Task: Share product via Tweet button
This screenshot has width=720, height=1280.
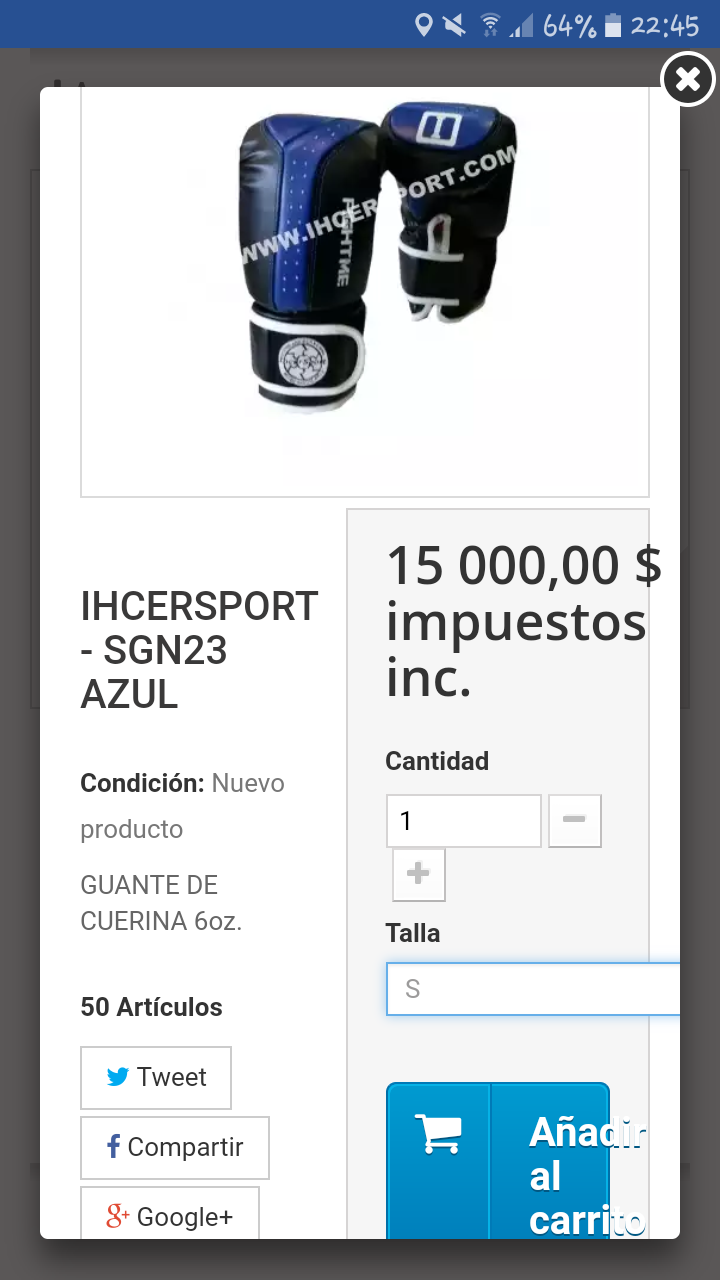Action: (x=156, y=1078)
